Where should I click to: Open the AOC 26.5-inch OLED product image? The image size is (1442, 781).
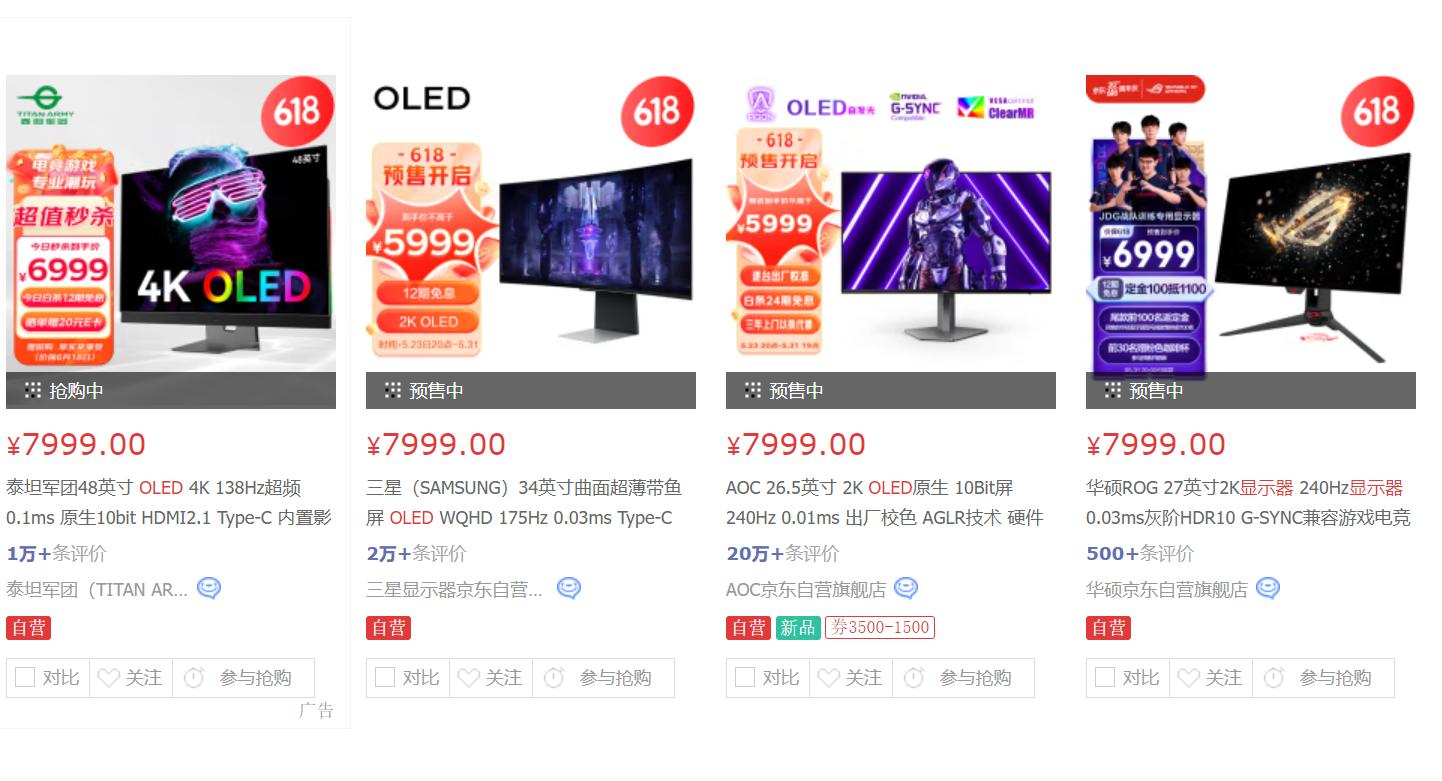coord(890,225)
